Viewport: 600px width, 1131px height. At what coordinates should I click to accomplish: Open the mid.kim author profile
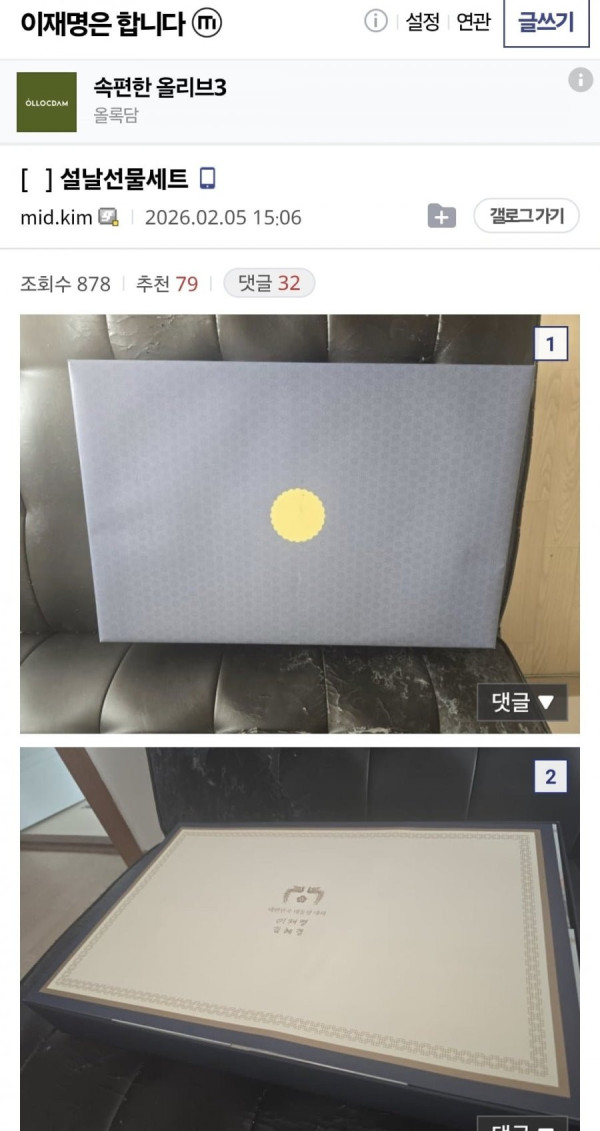tap(58, 217)
